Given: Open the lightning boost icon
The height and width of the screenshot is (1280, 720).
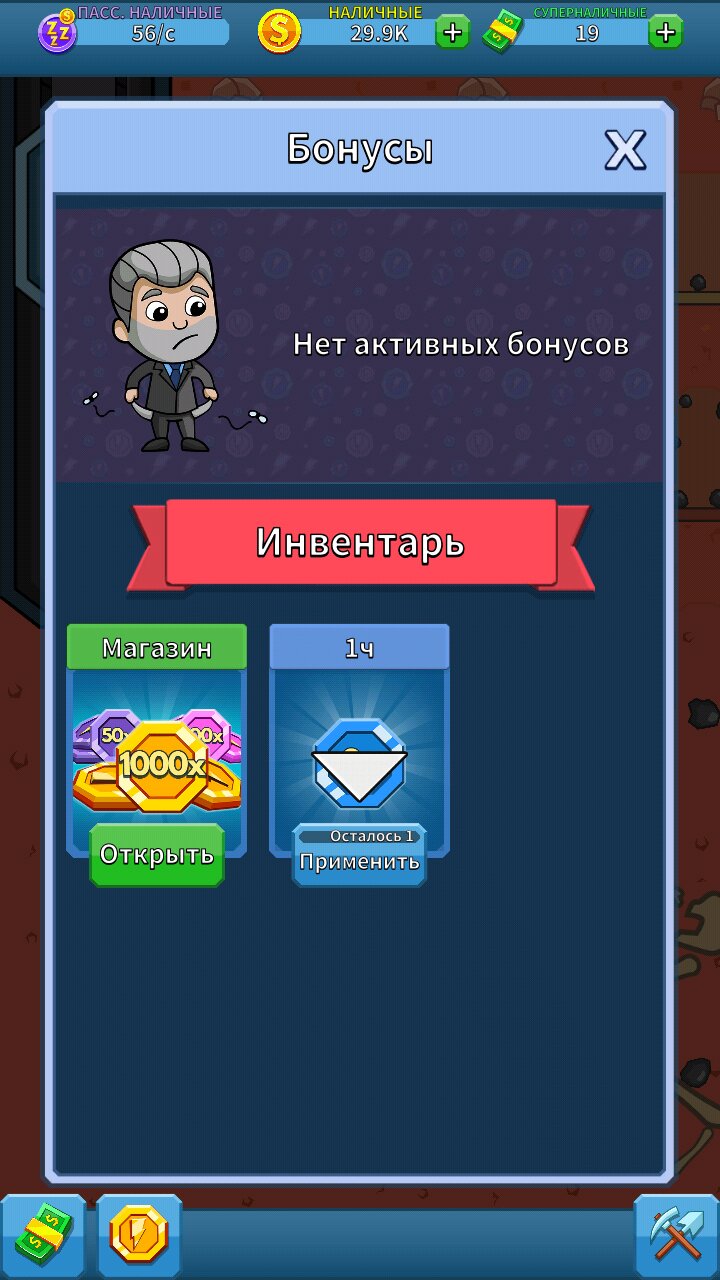Looking at the screenshot, I should pos(139,1236).
